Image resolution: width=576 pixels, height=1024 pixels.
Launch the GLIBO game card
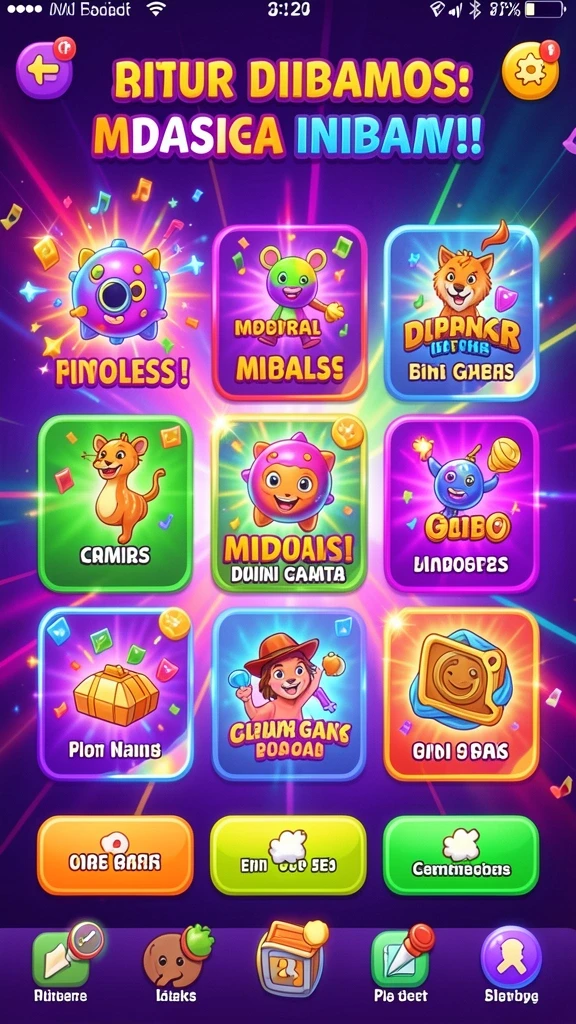point(462,504)
